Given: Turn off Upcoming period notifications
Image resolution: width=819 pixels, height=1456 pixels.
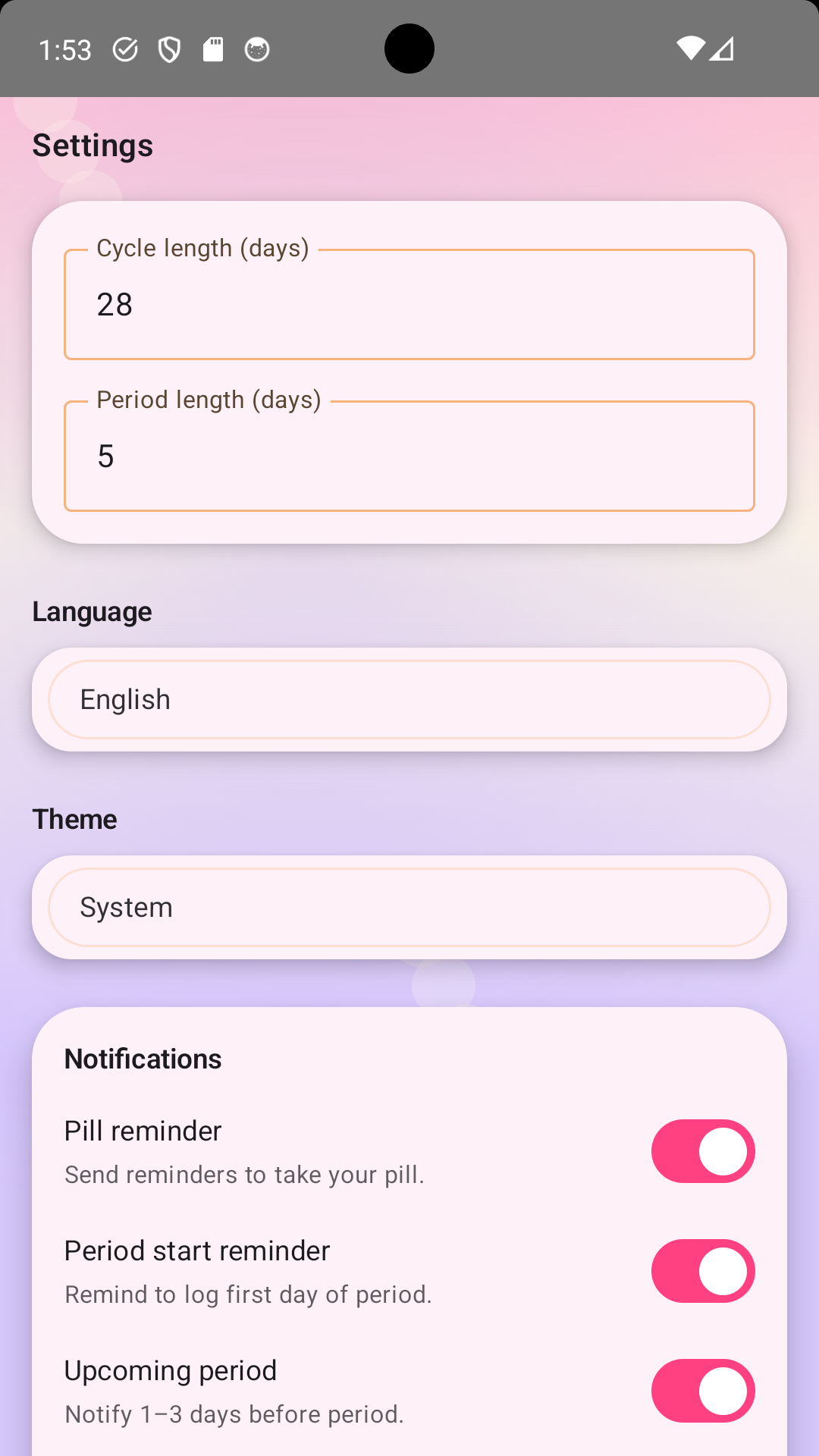Looking at the screenshot, I should pos(702,1391).
